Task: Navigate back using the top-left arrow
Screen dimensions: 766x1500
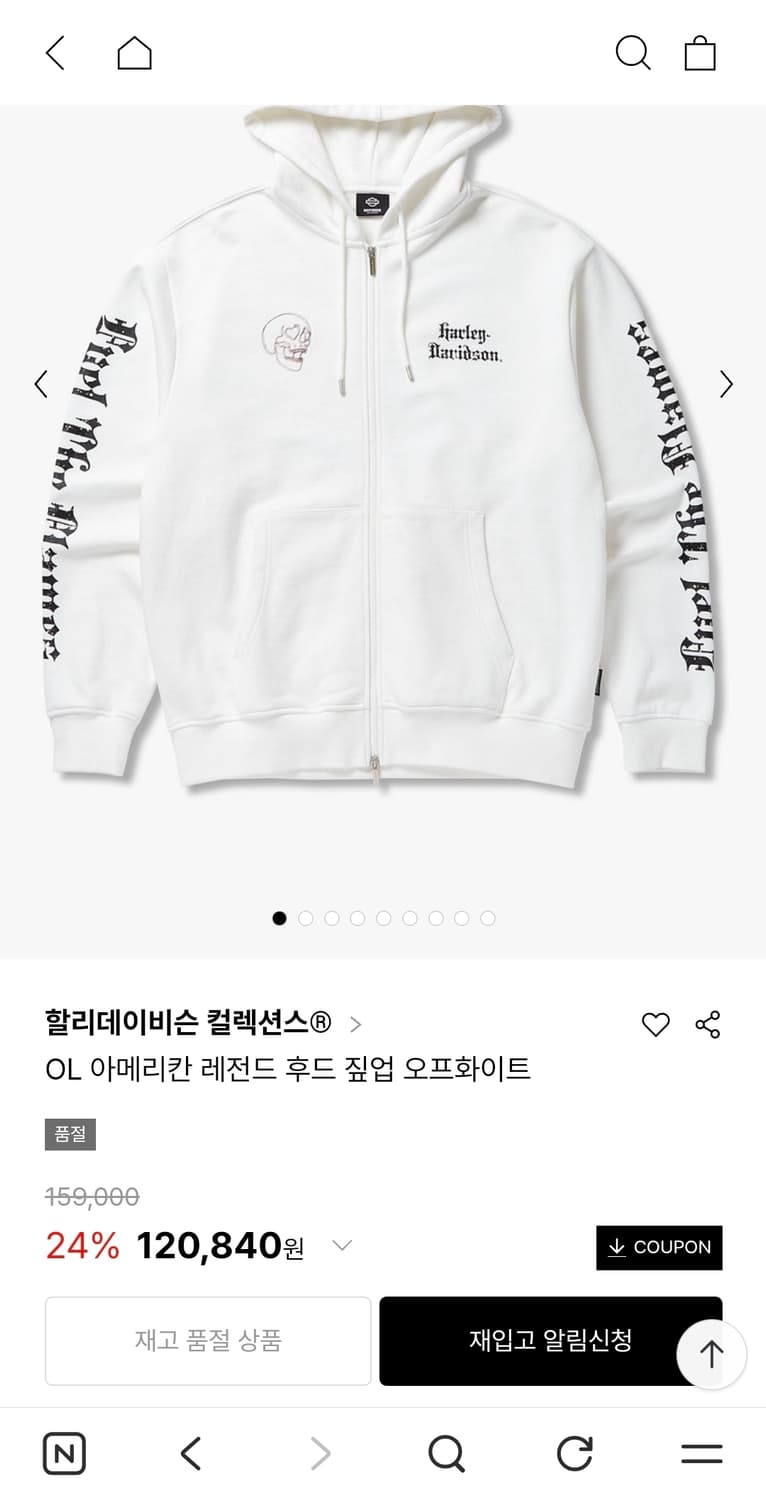Action: click(55, 54)
